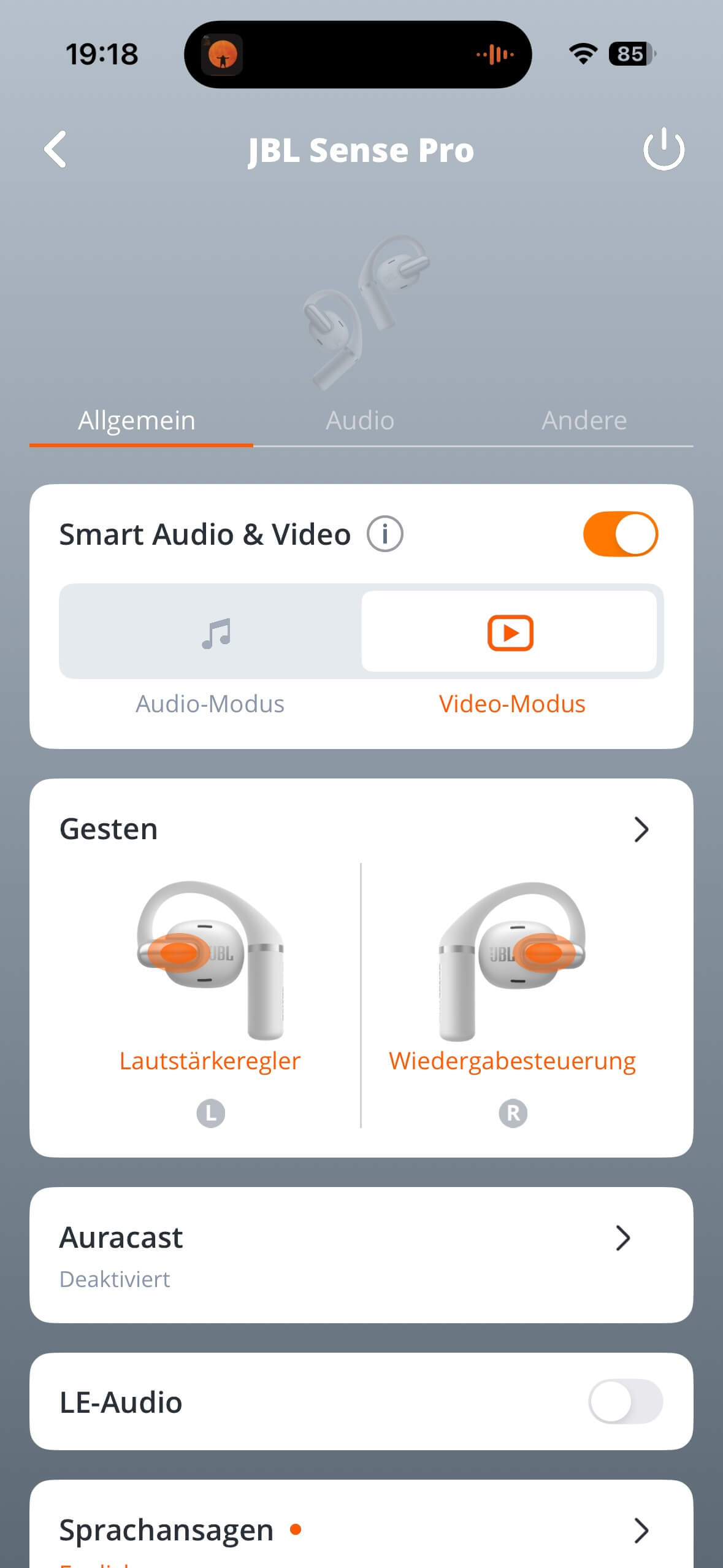723x1568 pixels.
Task: Show info about Smart Audio & Video
Action: click(384, 534)
